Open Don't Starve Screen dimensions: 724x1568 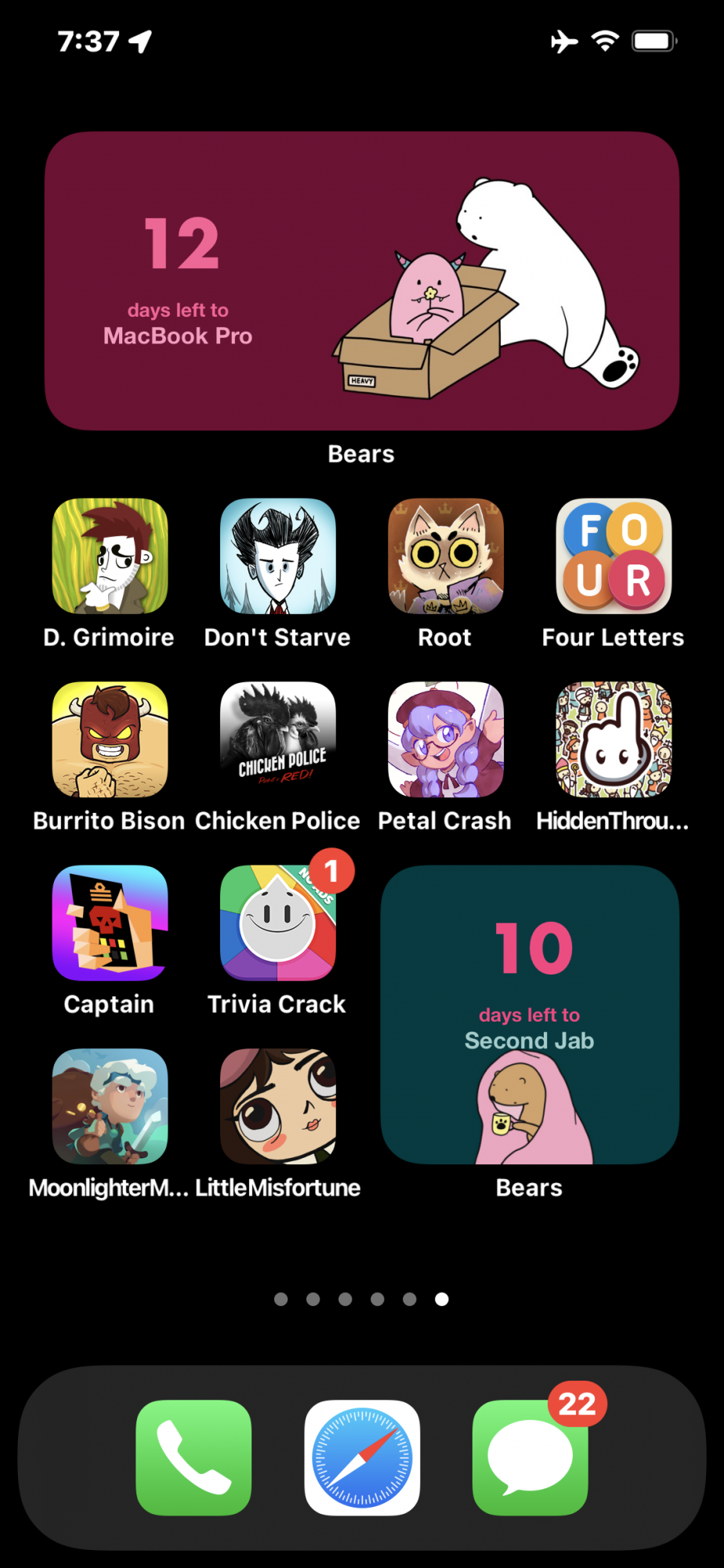tap(277, 556)
